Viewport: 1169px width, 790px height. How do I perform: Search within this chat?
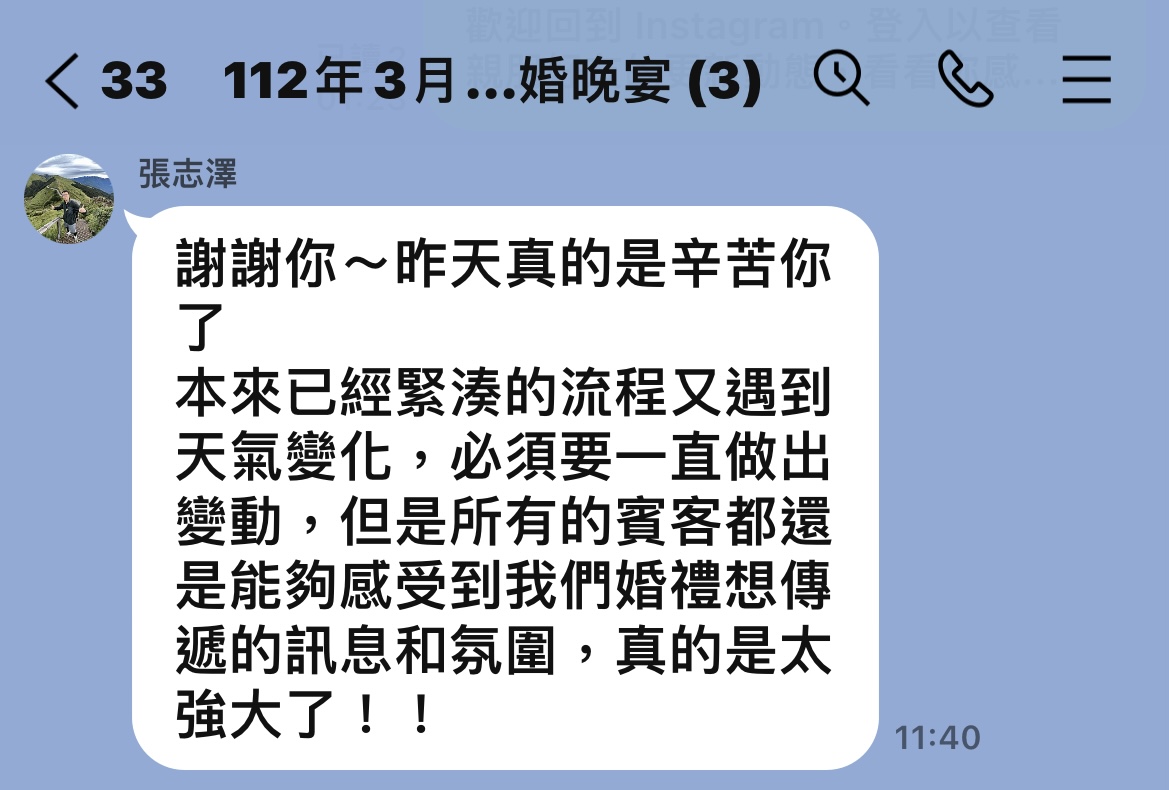tap(842, 79)
